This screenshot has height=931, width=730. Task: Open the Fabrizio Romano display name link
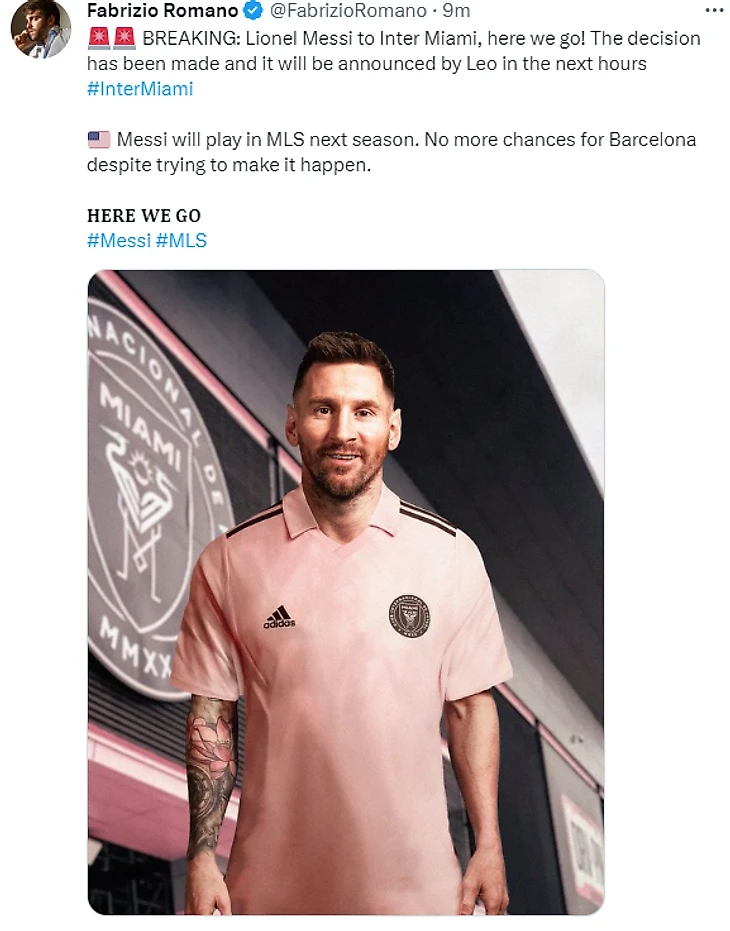tap(162, 11)
